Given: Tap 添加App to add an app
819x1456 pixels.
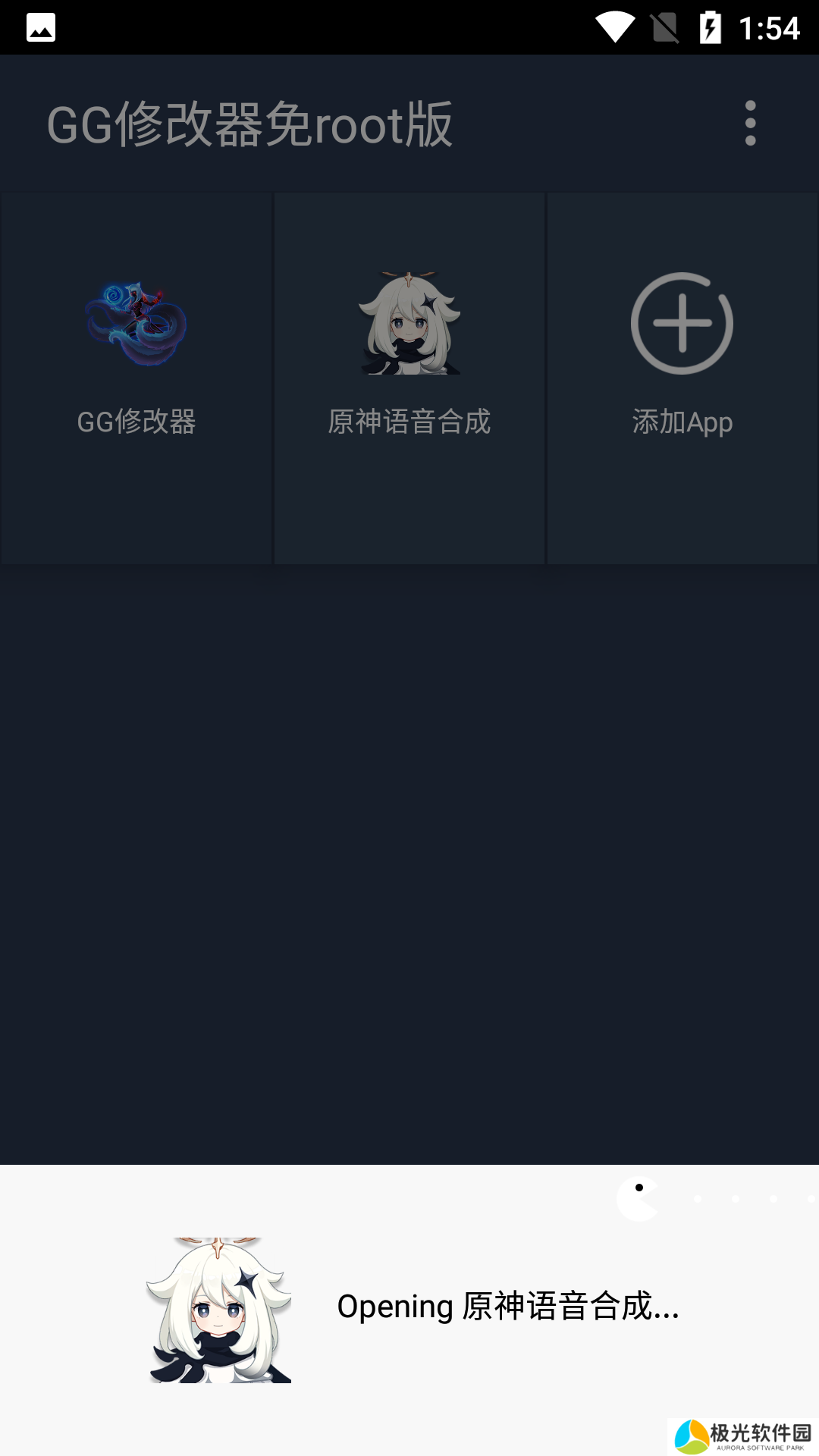Looking at the screenshot, I should point(682,356).
